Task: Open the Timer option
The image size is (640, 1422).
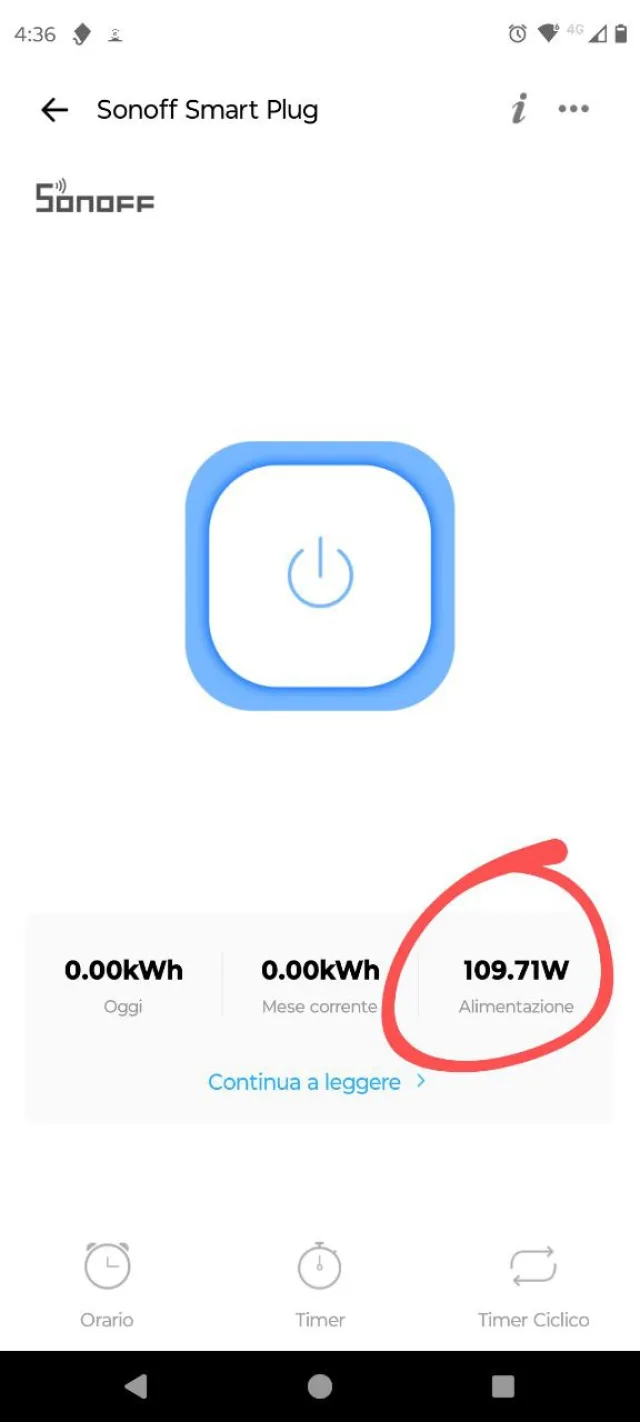Action: click(320, 1284)
